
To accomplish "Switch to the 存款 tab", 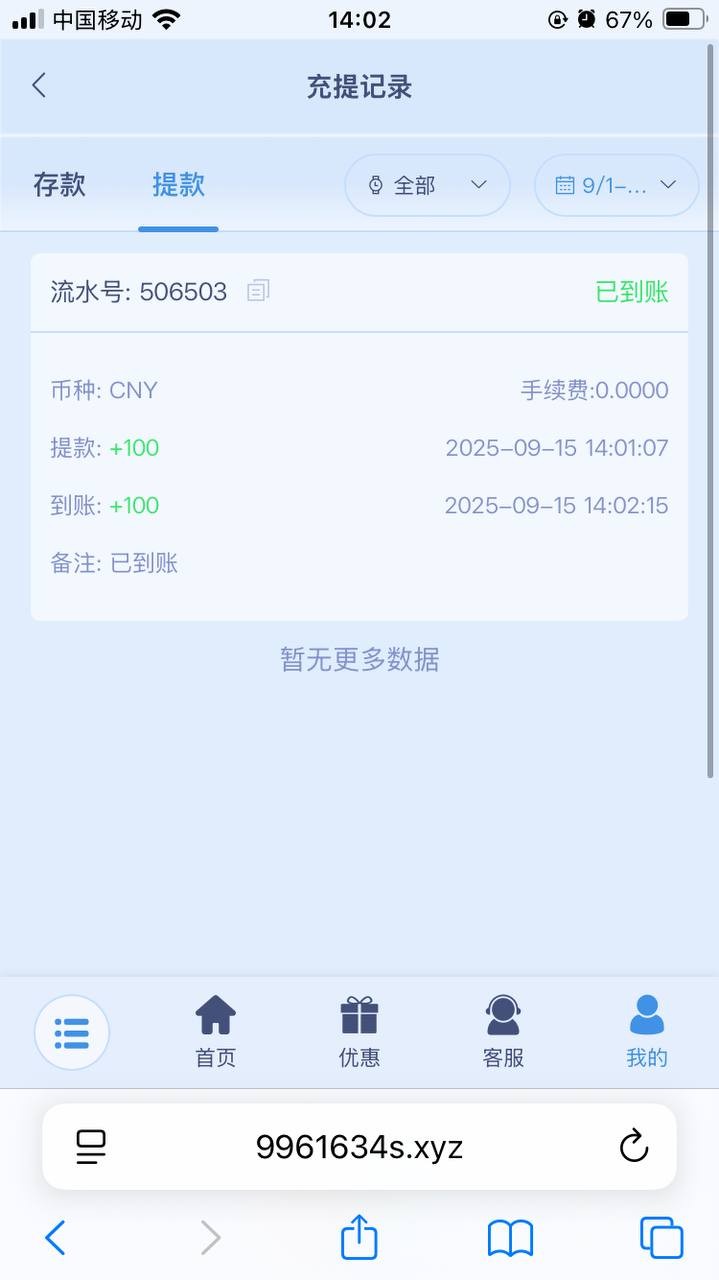I will 60,185.
